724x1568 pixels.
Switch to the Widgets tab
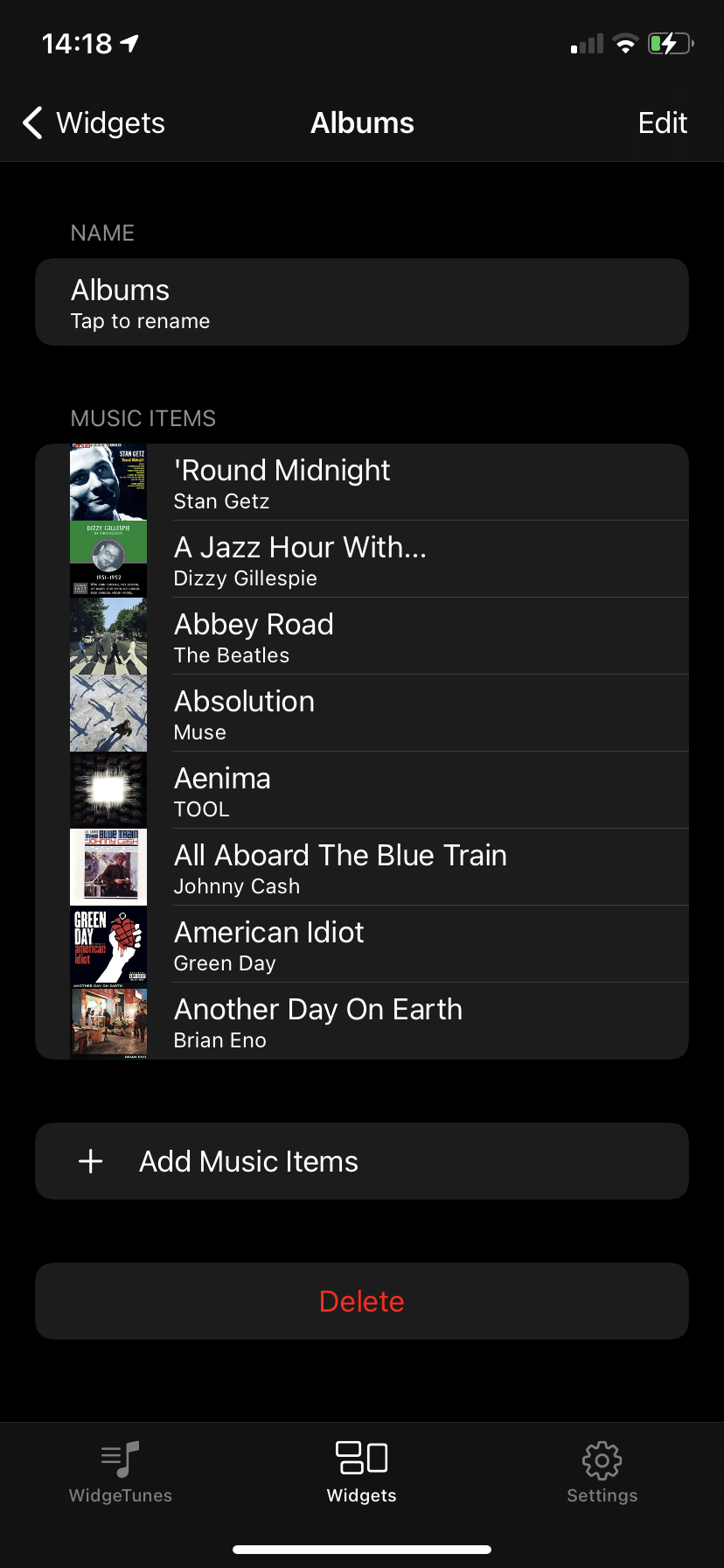point(361,1473)
